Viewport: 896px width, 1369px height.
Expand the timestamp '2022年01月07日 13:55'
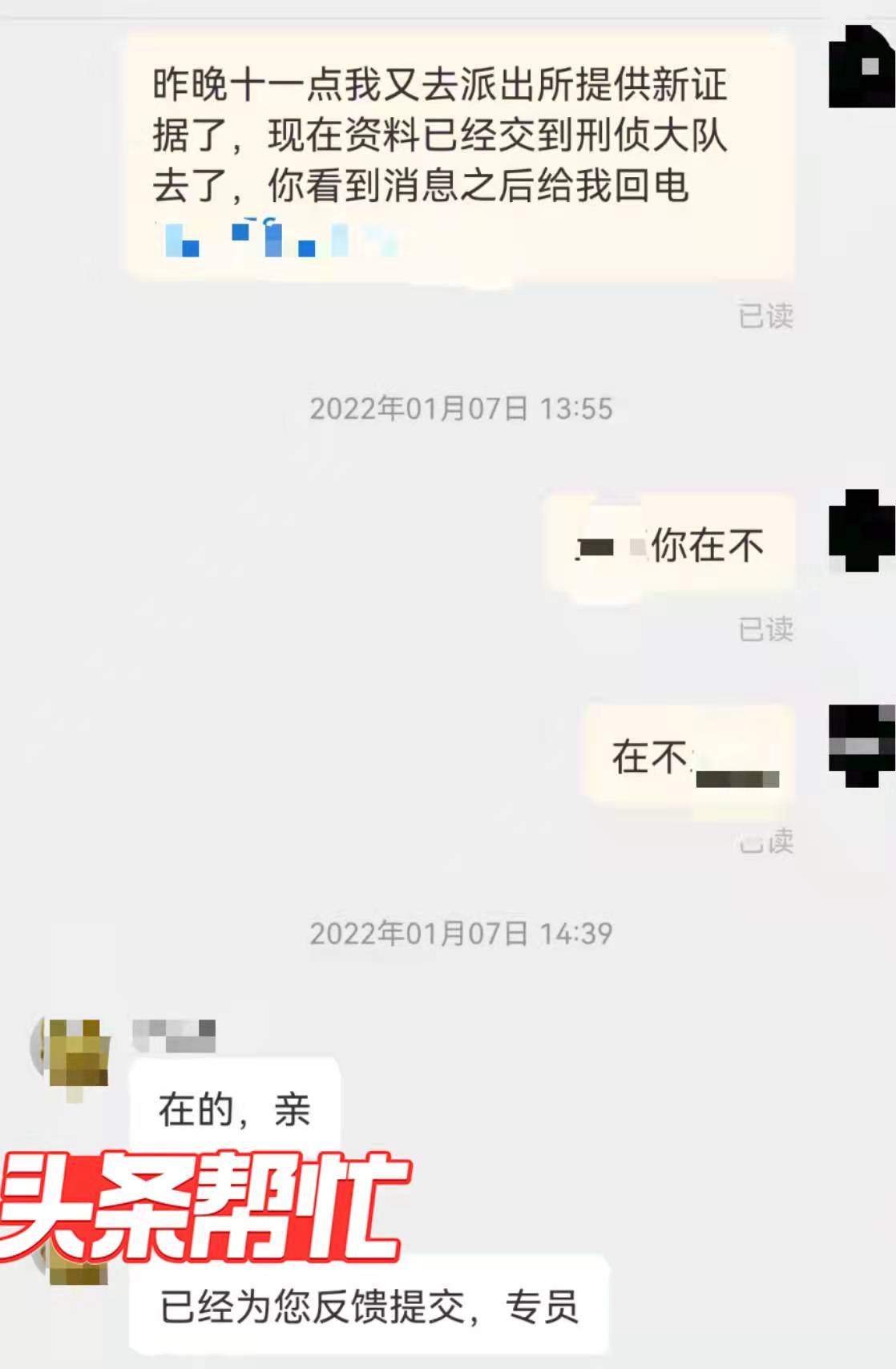coord(460,408)
